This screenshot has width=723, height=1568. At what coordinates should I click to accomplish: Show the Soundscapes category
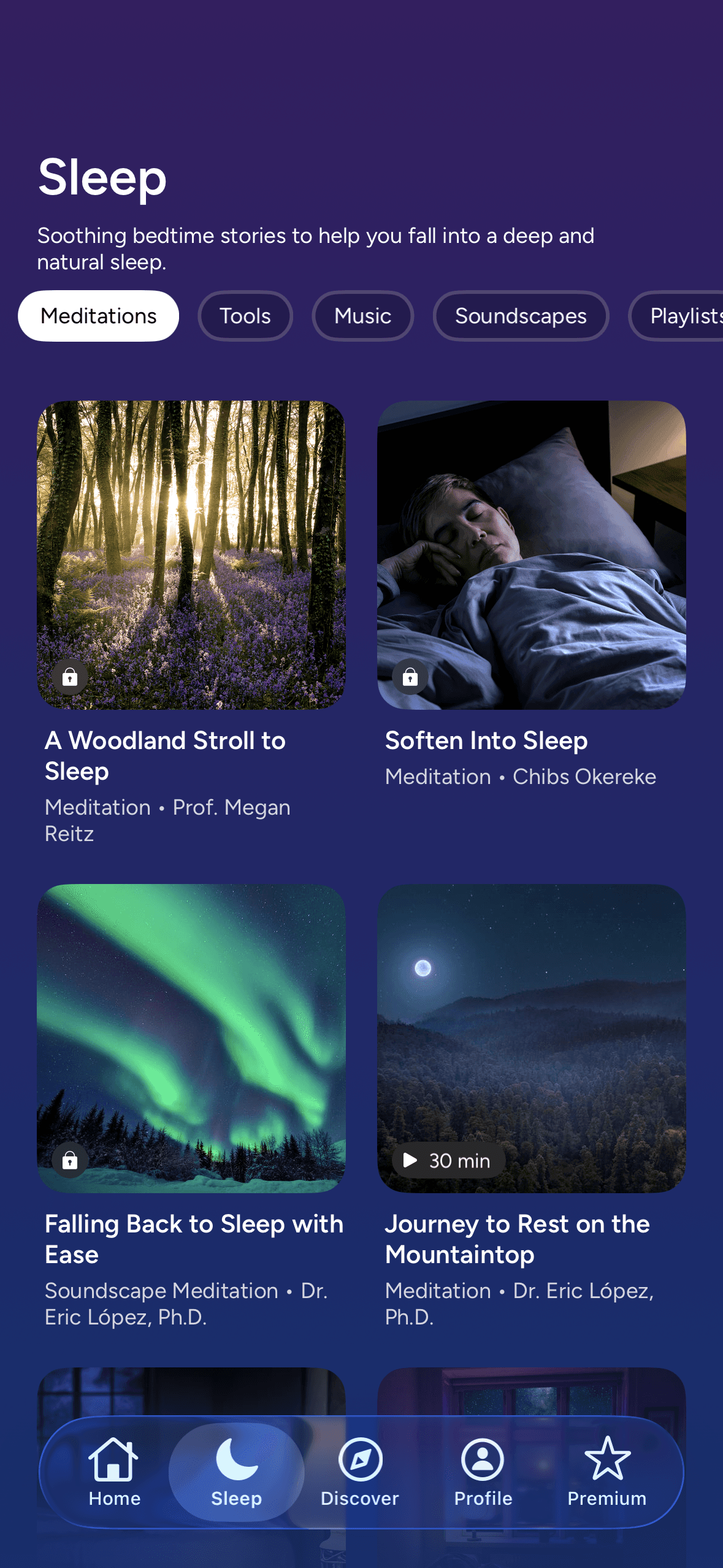click(521, 316)
